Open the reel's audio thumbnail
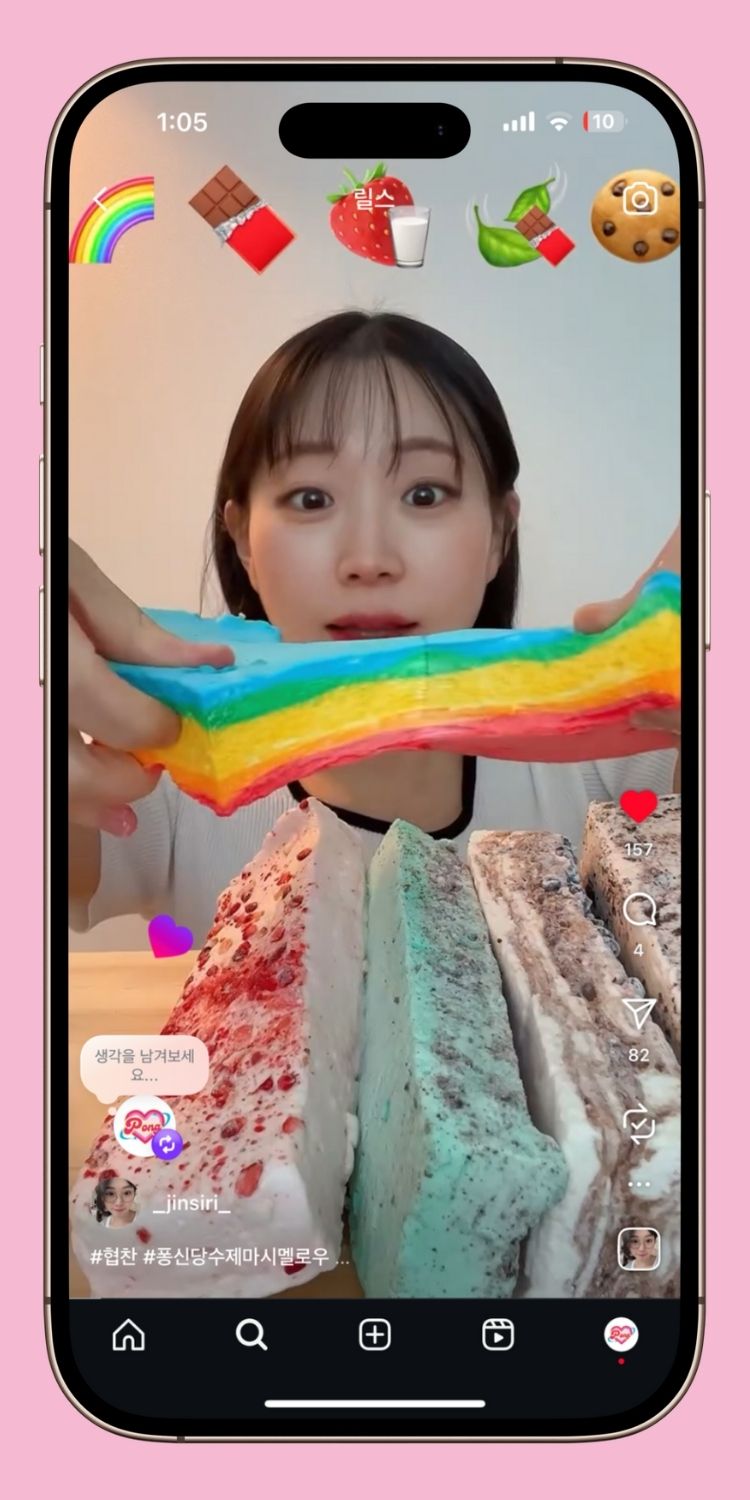The image size is (750, 1500). click(x=638, y=1249)
